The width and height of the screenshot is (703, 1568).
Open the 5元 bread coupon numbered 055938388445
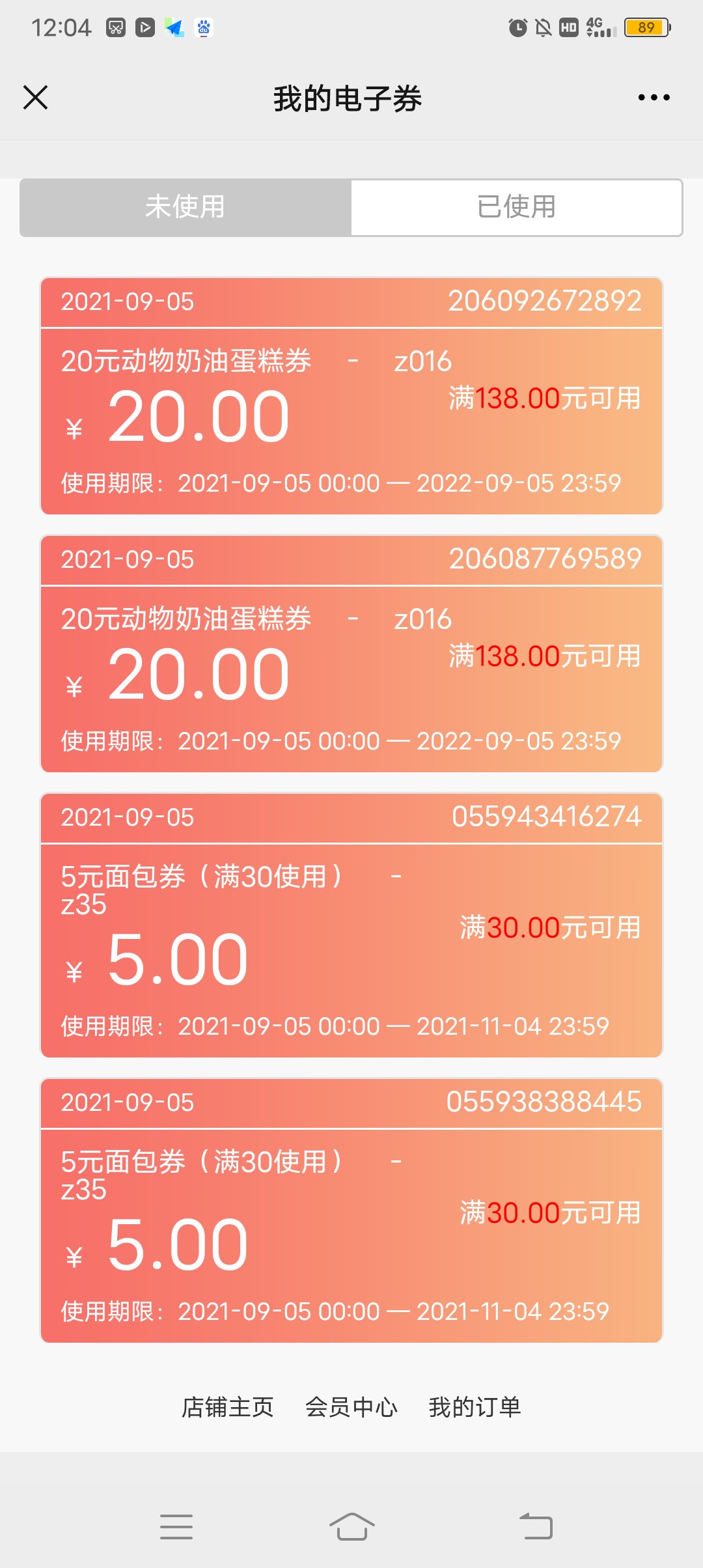351,1211
